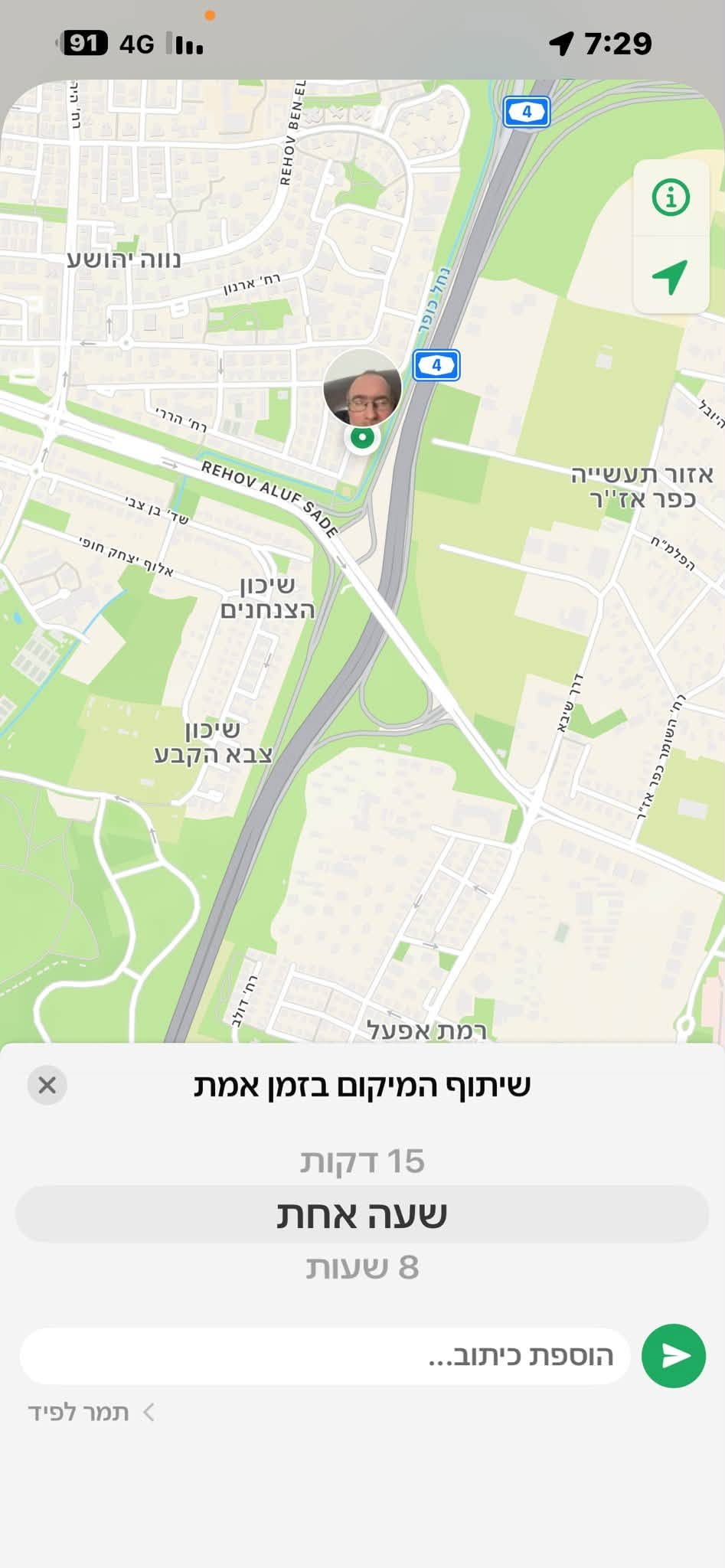Pick the 8 שעות duration option
The height and width of the screenshot is (1568, 725).
click(362, 1267)
